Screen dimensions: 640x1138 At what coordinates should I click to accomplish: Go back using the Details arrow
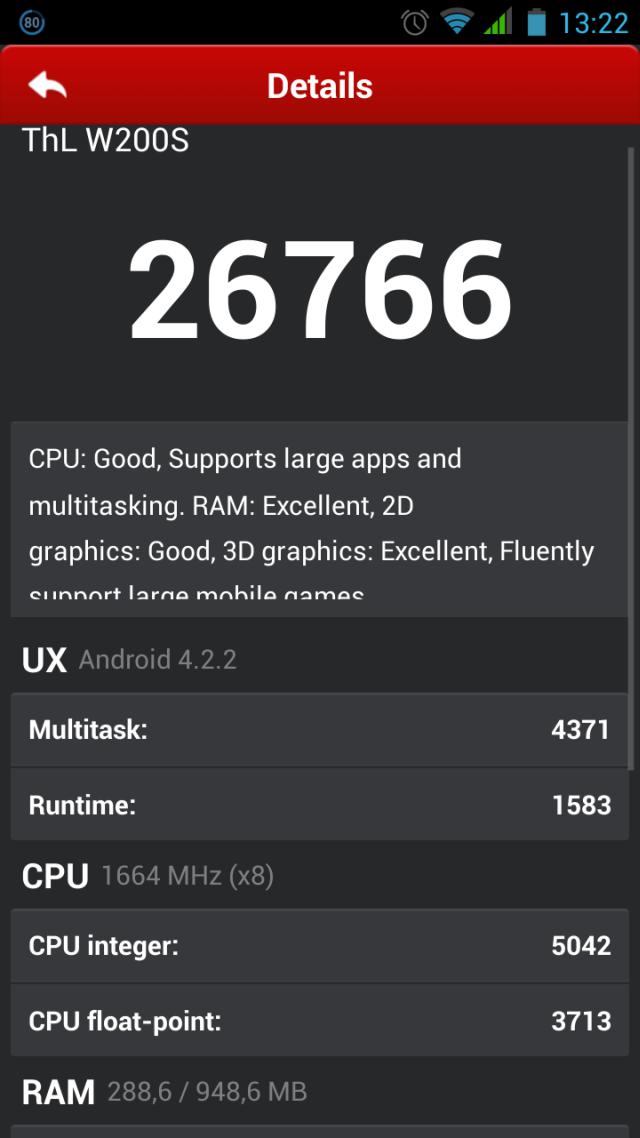click(47, 86)
